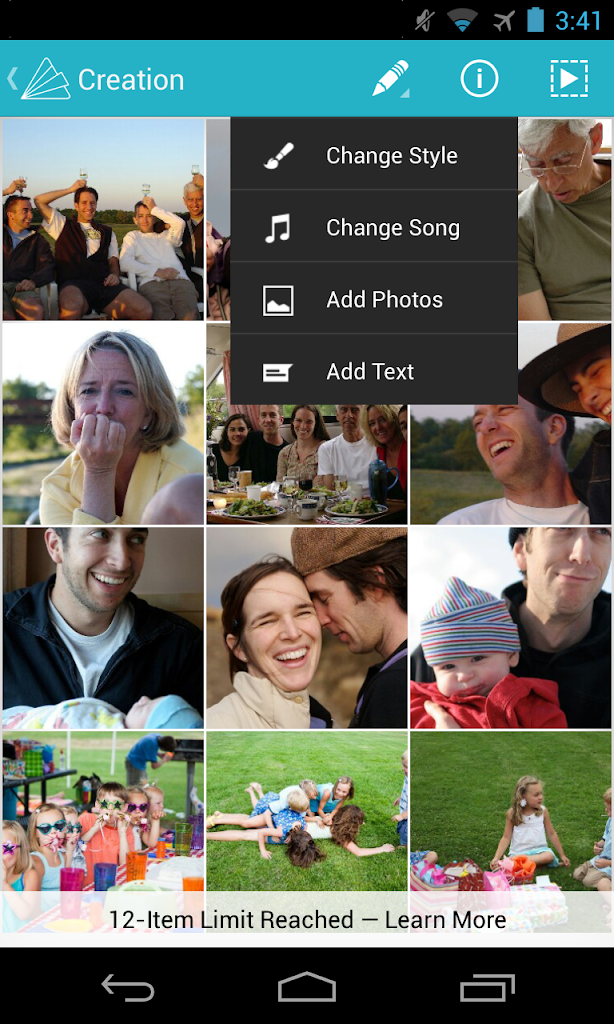614x1024 pixels.
Task: Choose Change Song
Action: click(x=374, y=227)
